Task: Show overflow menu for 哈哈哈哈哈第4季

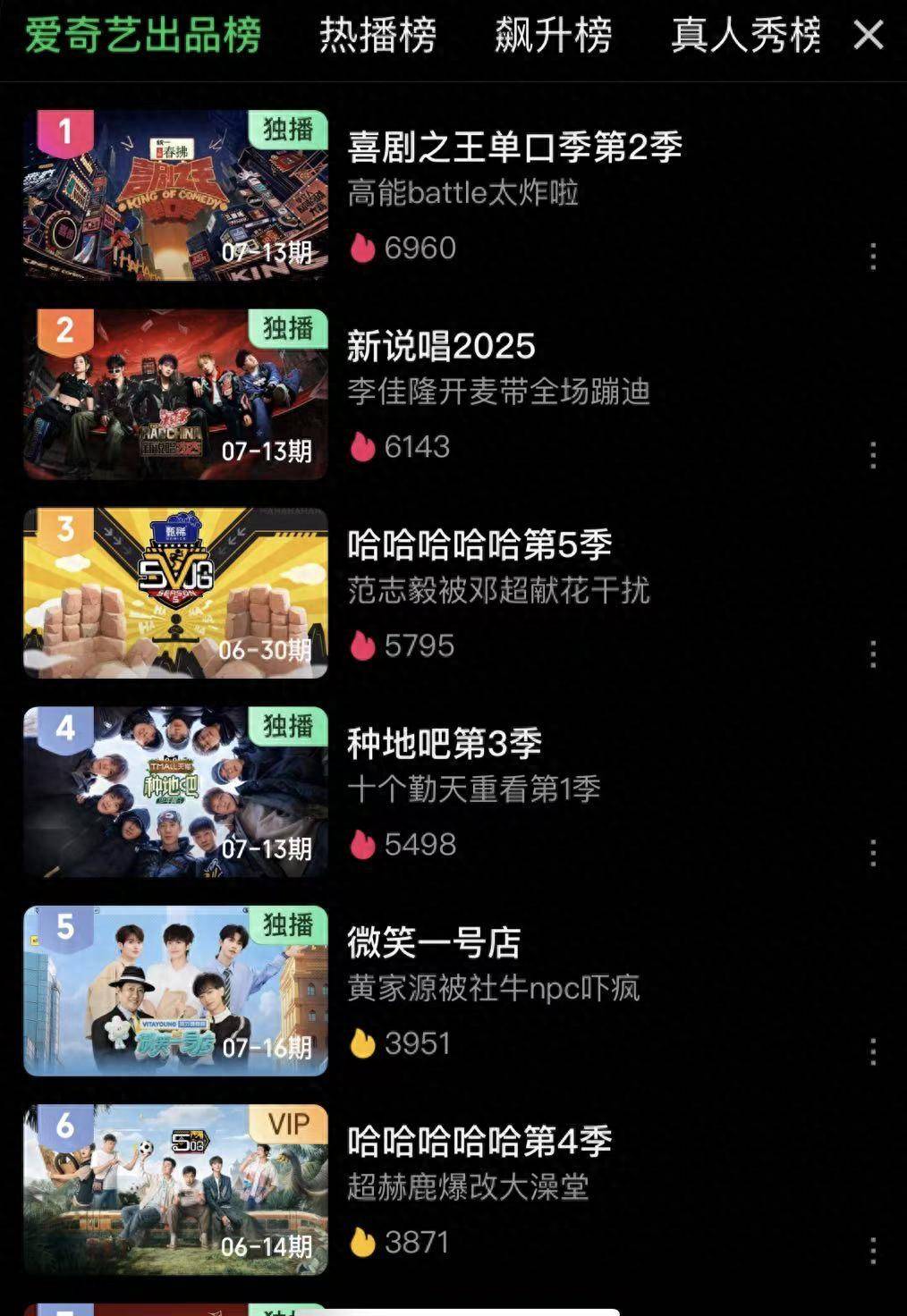Action: click(873, 1250)
